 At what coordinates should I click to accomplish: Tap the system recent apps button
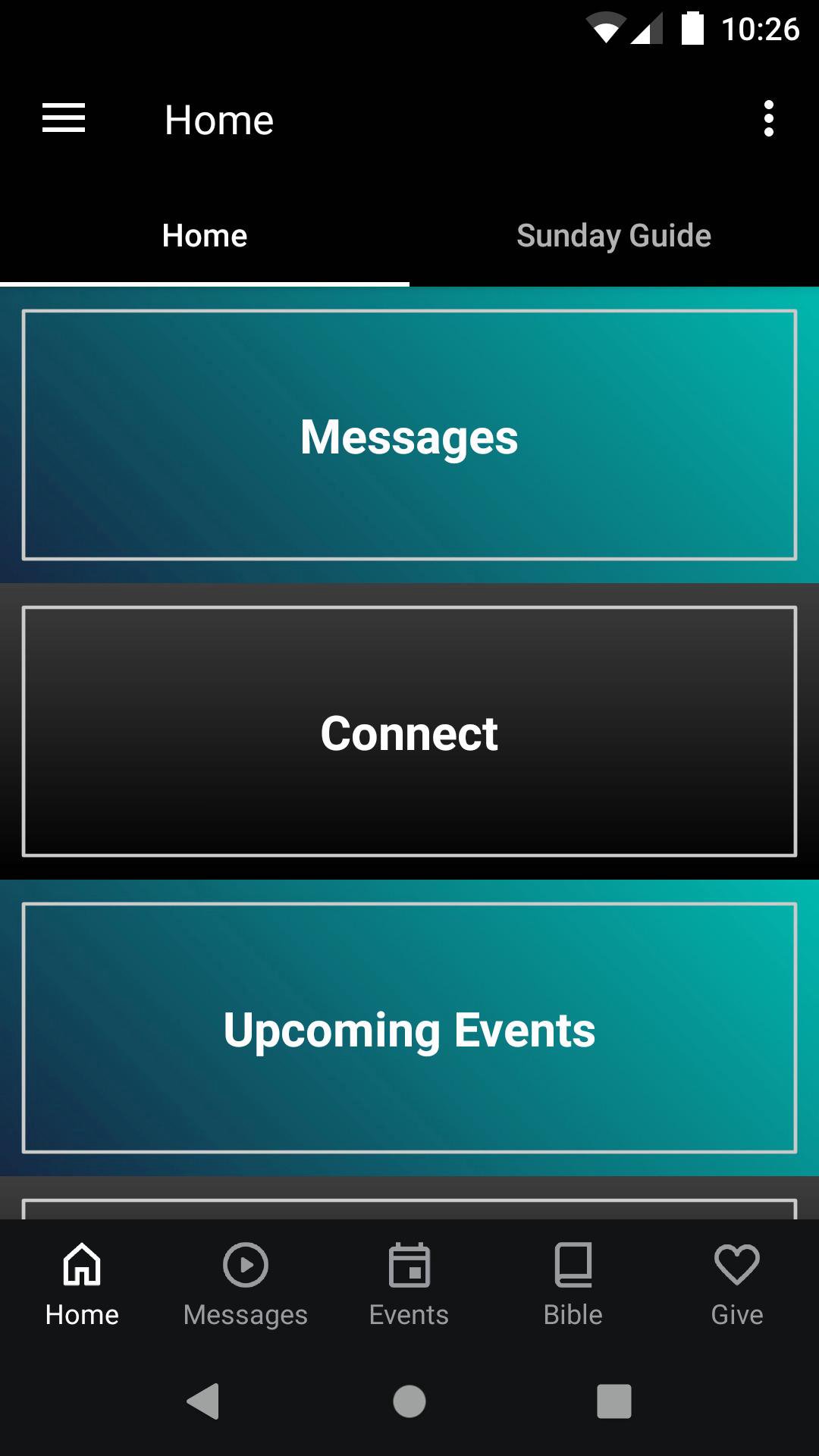[614, 1401]
